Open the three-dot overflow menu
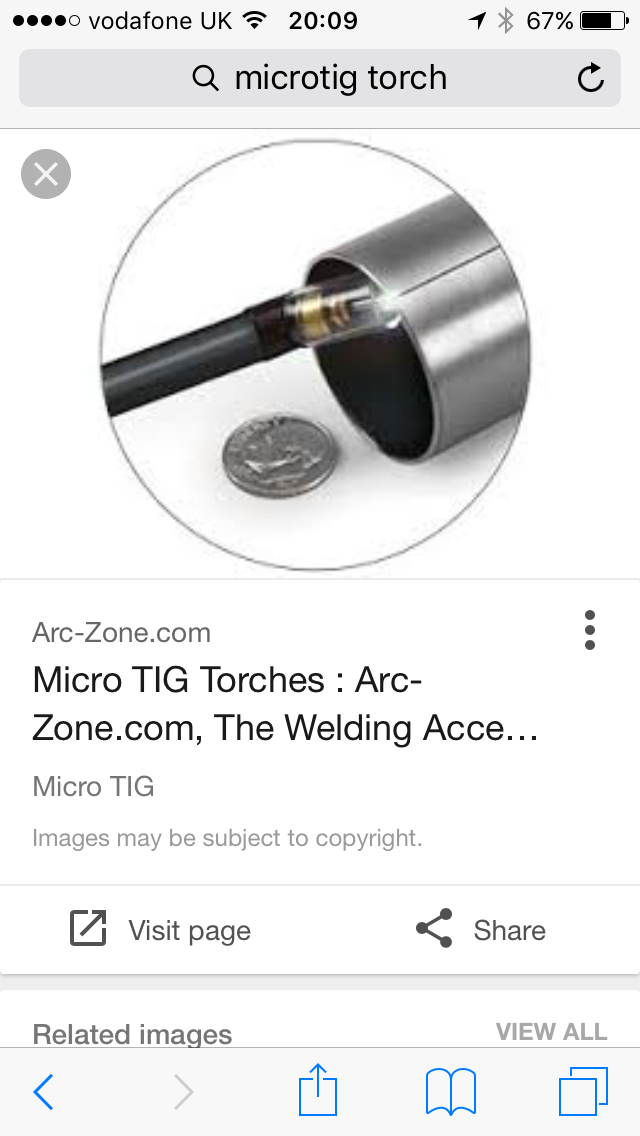Screen dimensions: 640x1136 [590, 630]
